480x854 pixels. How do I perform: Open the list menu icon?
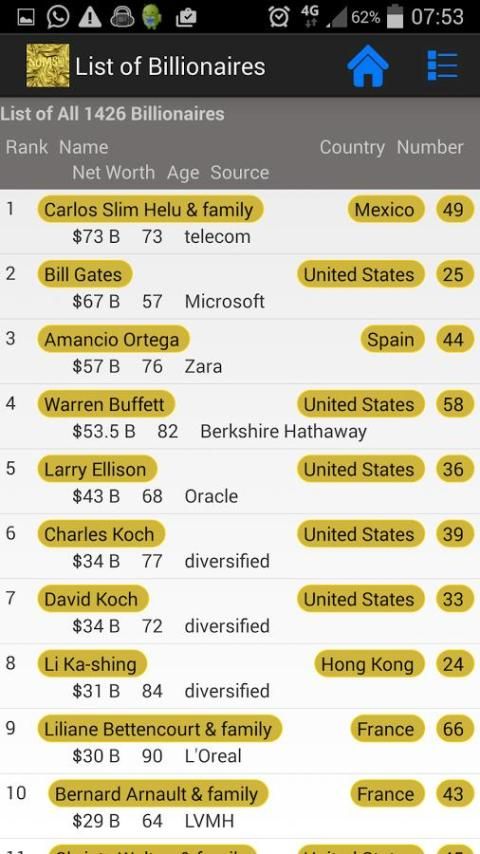442,66
